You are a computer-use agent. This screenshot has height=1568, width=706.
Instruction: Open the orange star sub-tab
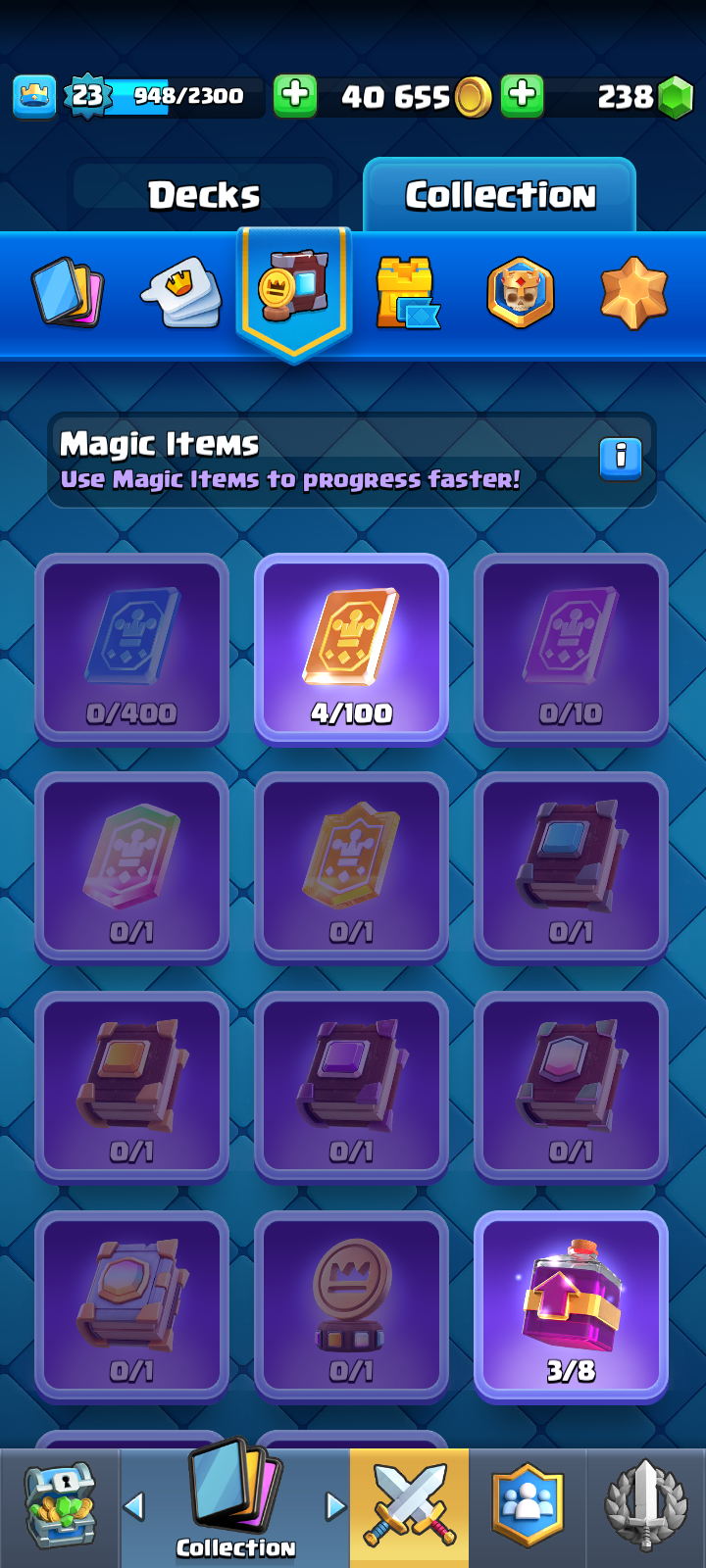(634, 292)
